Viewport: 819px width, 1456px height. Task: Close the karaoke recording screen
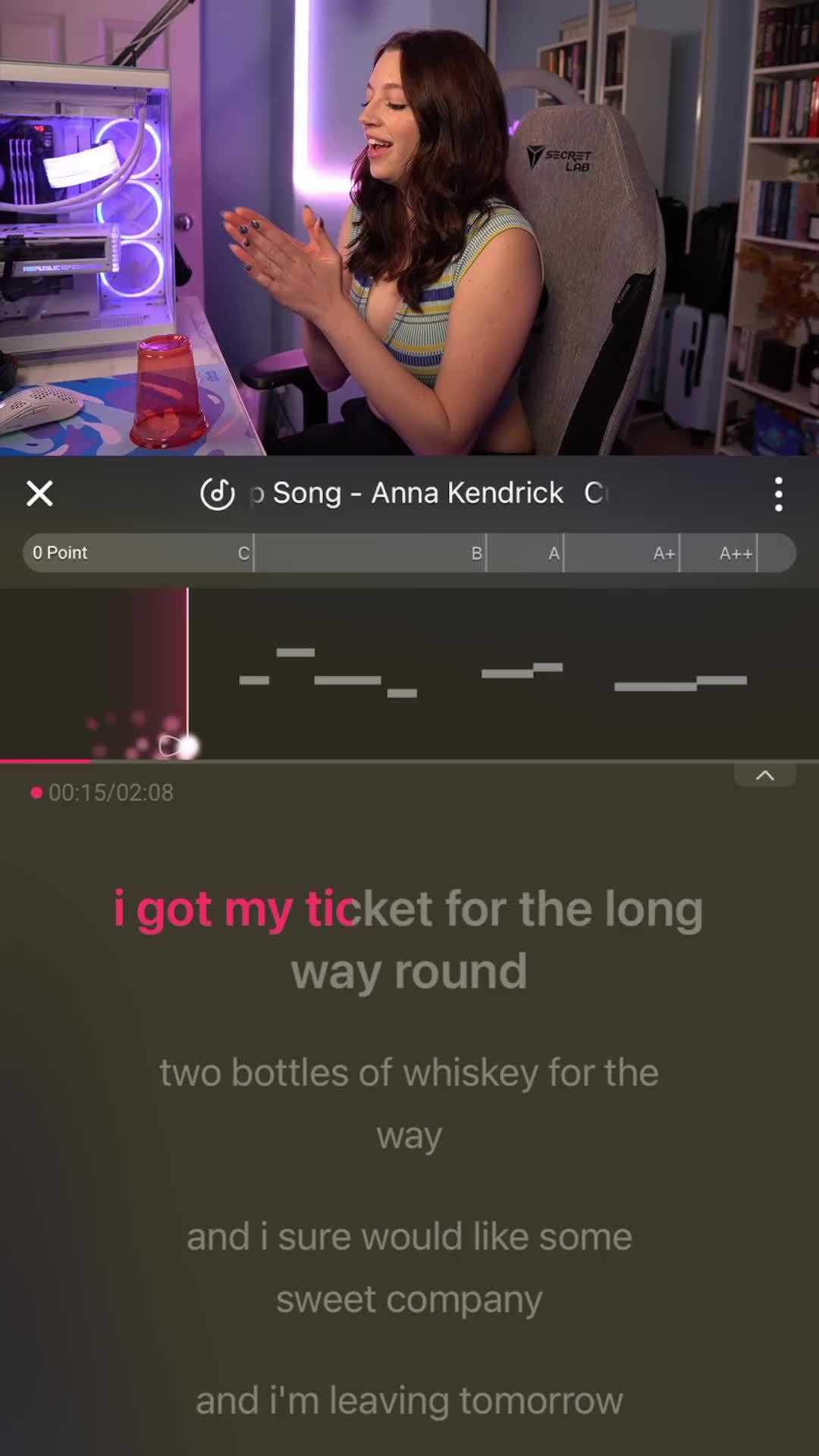tap(39, 494)
